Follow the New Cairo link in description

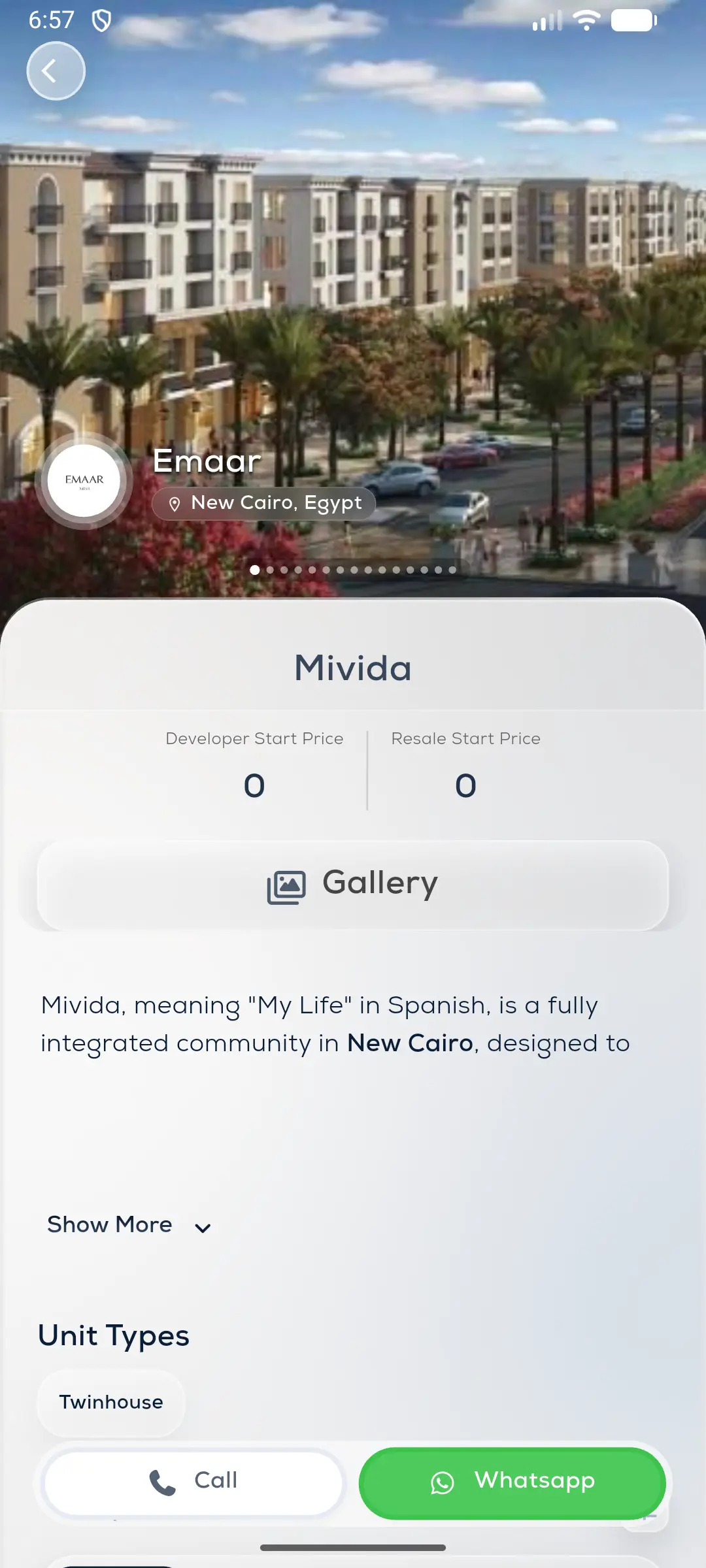click(410, 1043)
